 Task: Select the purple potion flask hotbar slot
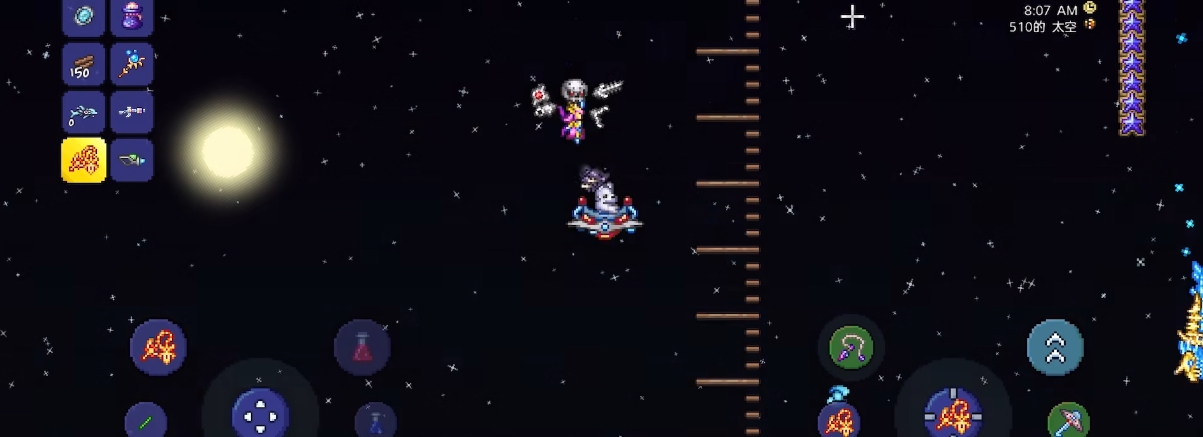[x=132, y=17]
